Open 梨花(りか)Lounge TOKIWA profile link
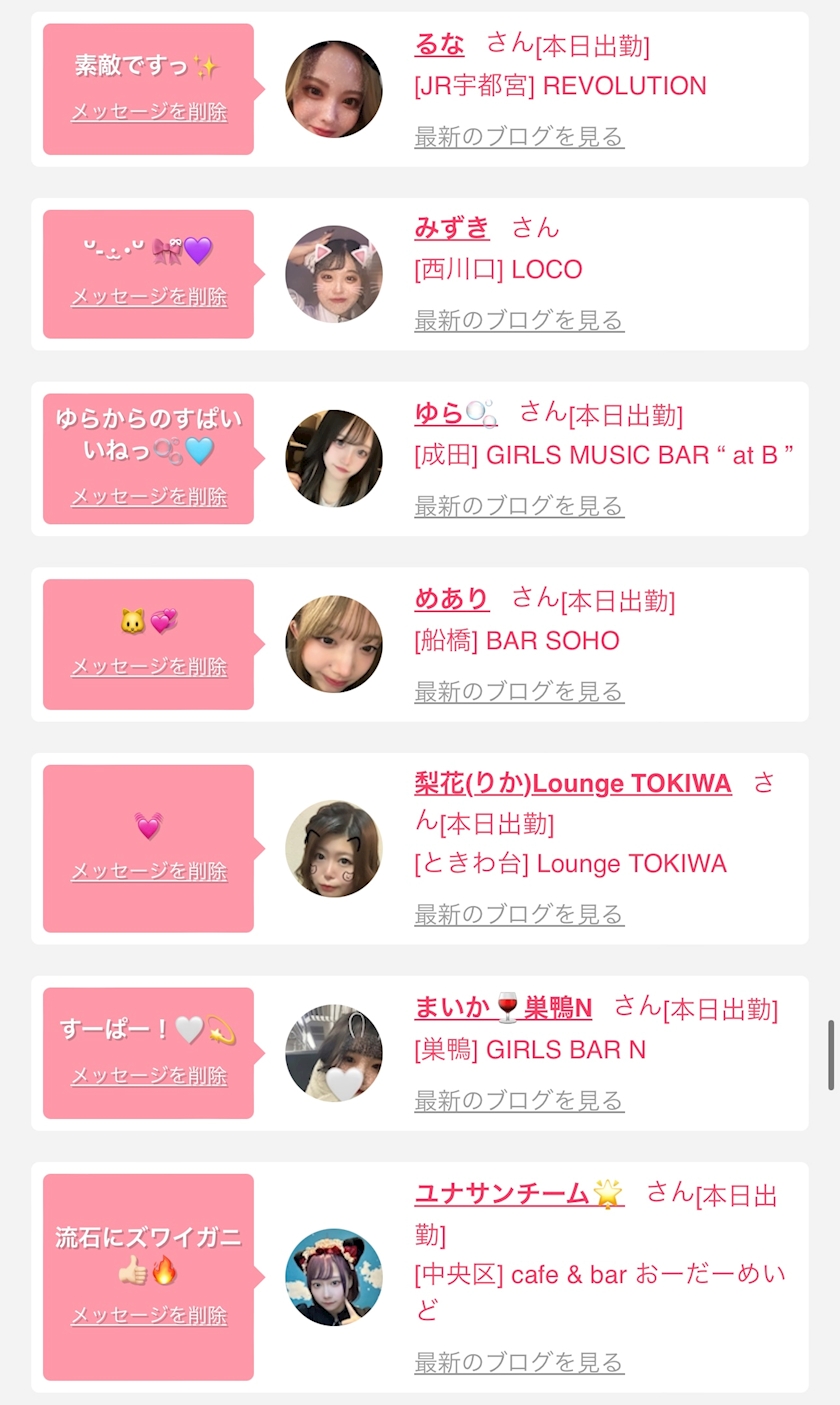The width and height of the screenshot is (840, 1405). click(573, 783)
